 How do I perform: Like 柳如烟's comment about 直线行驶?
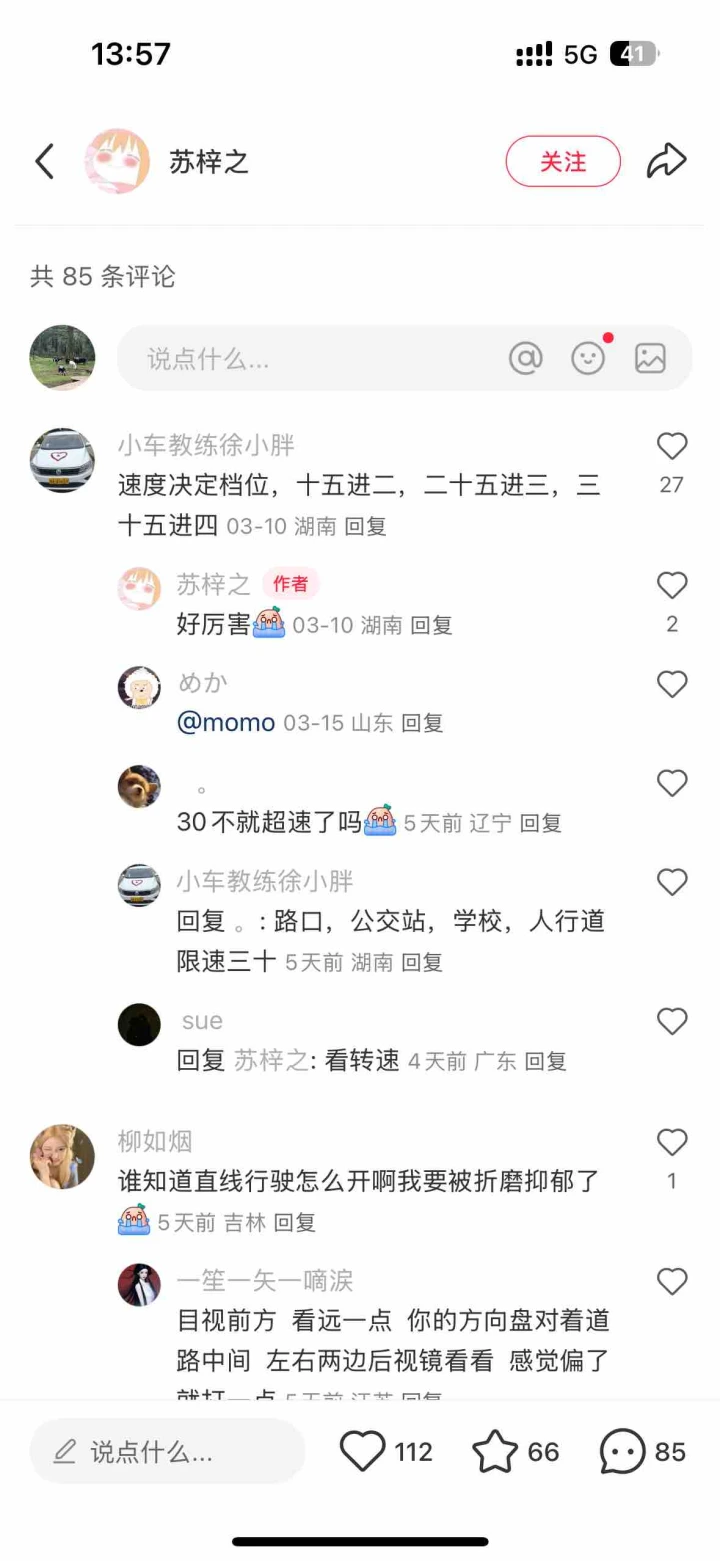click(672, 1142)
